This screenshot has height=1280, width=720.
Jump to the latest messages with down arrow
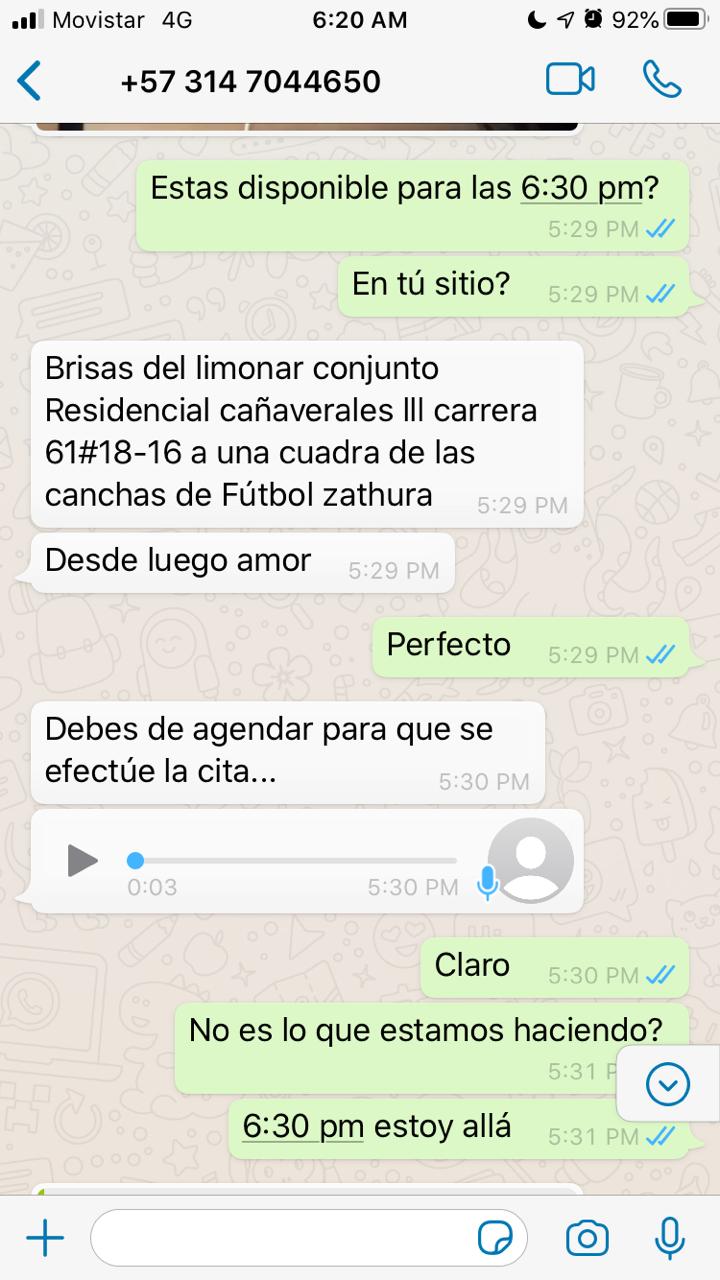667,1084
